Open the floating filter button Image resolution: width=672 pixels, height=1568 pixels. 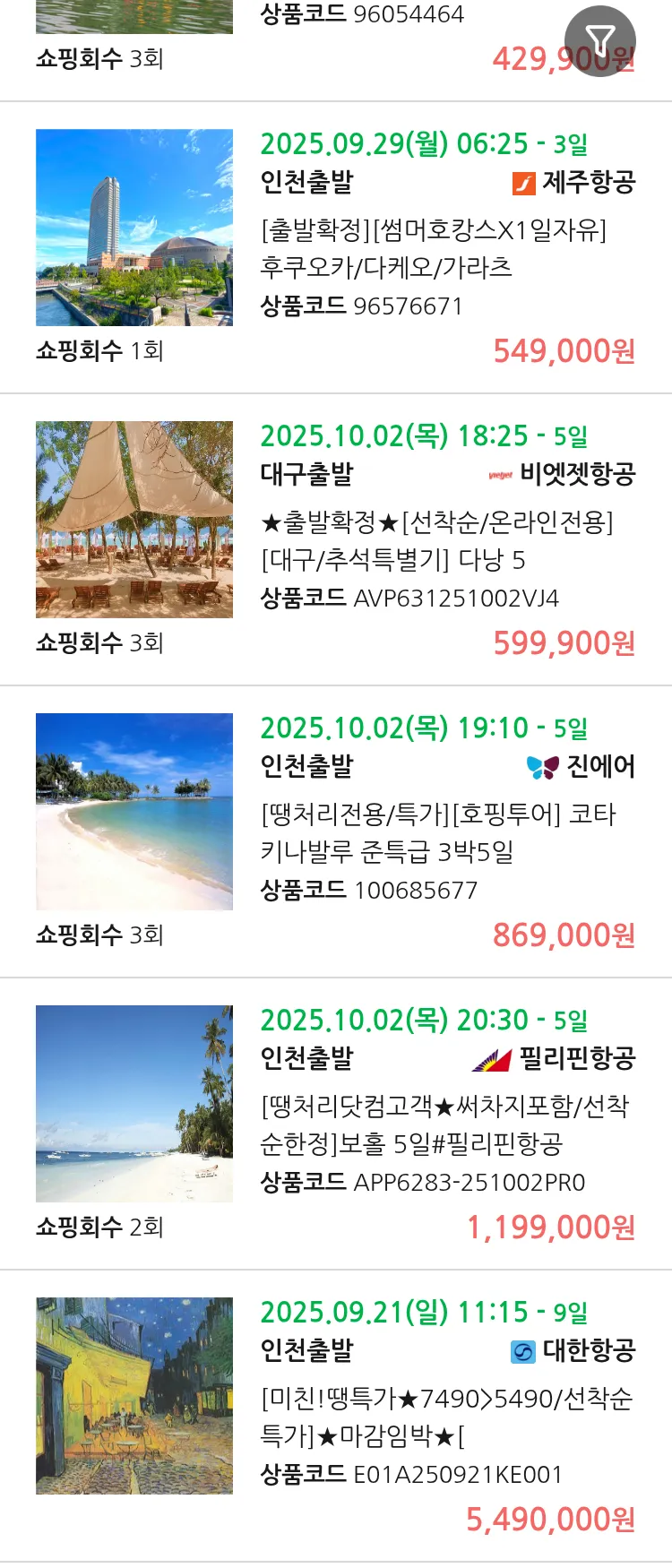tap(599, 40)
